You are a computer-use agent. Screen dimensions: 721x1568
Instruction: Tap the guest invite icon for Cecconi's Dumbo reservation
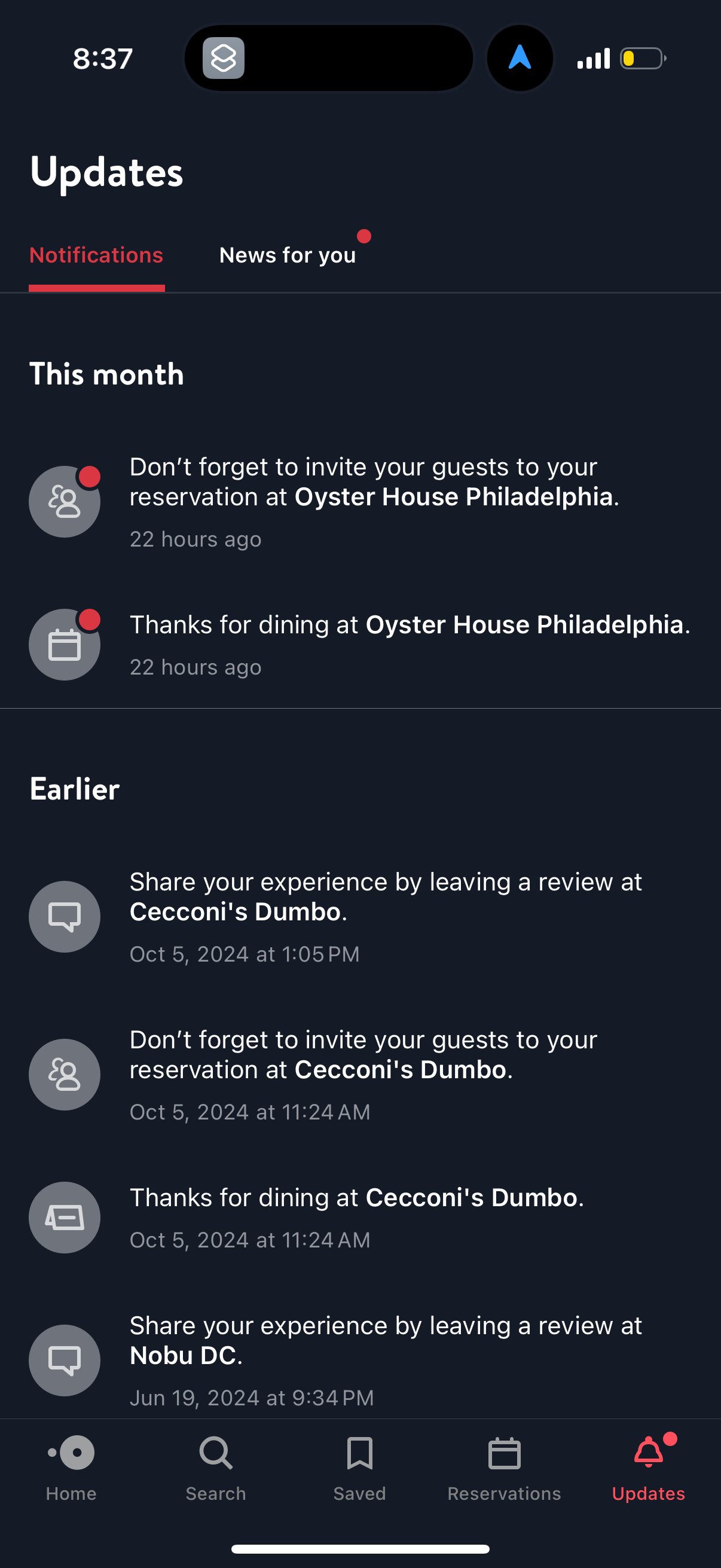pos(64,1075)
